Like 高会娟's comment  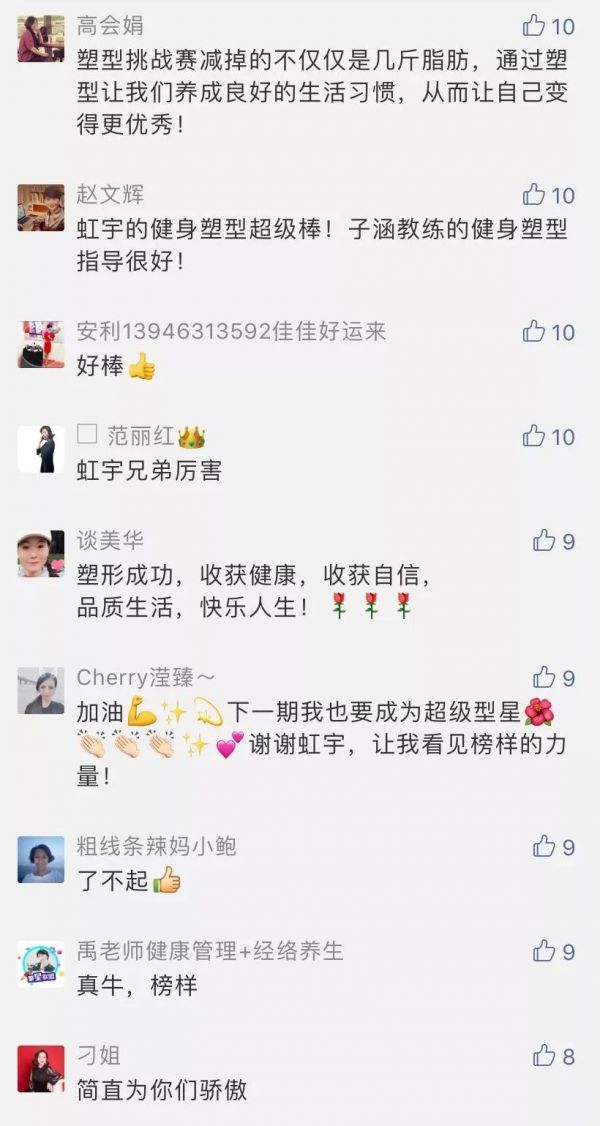coord(534,26)
